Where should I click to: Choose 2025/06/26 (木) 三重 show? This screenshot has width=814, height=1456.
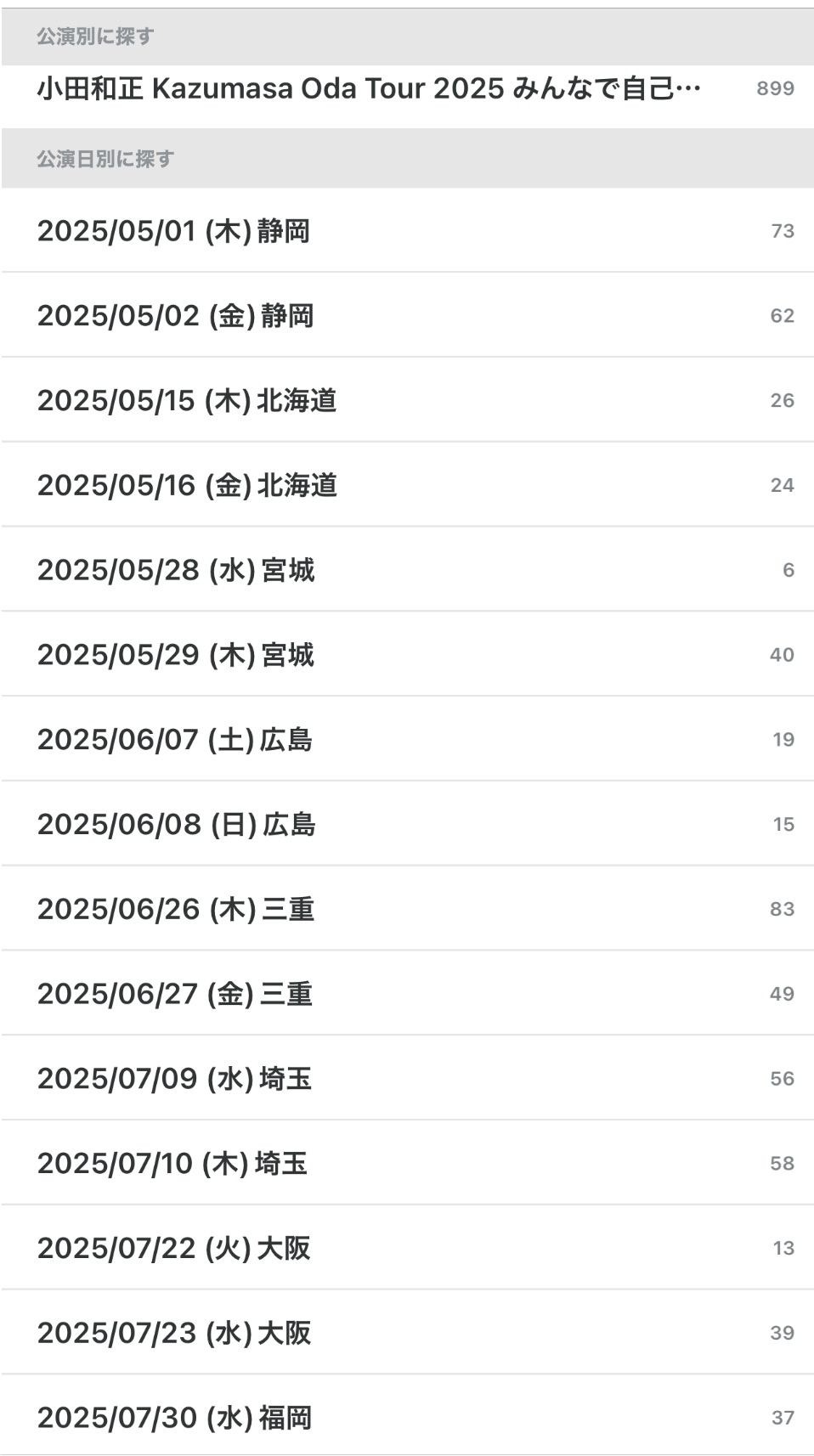point(407,909)
